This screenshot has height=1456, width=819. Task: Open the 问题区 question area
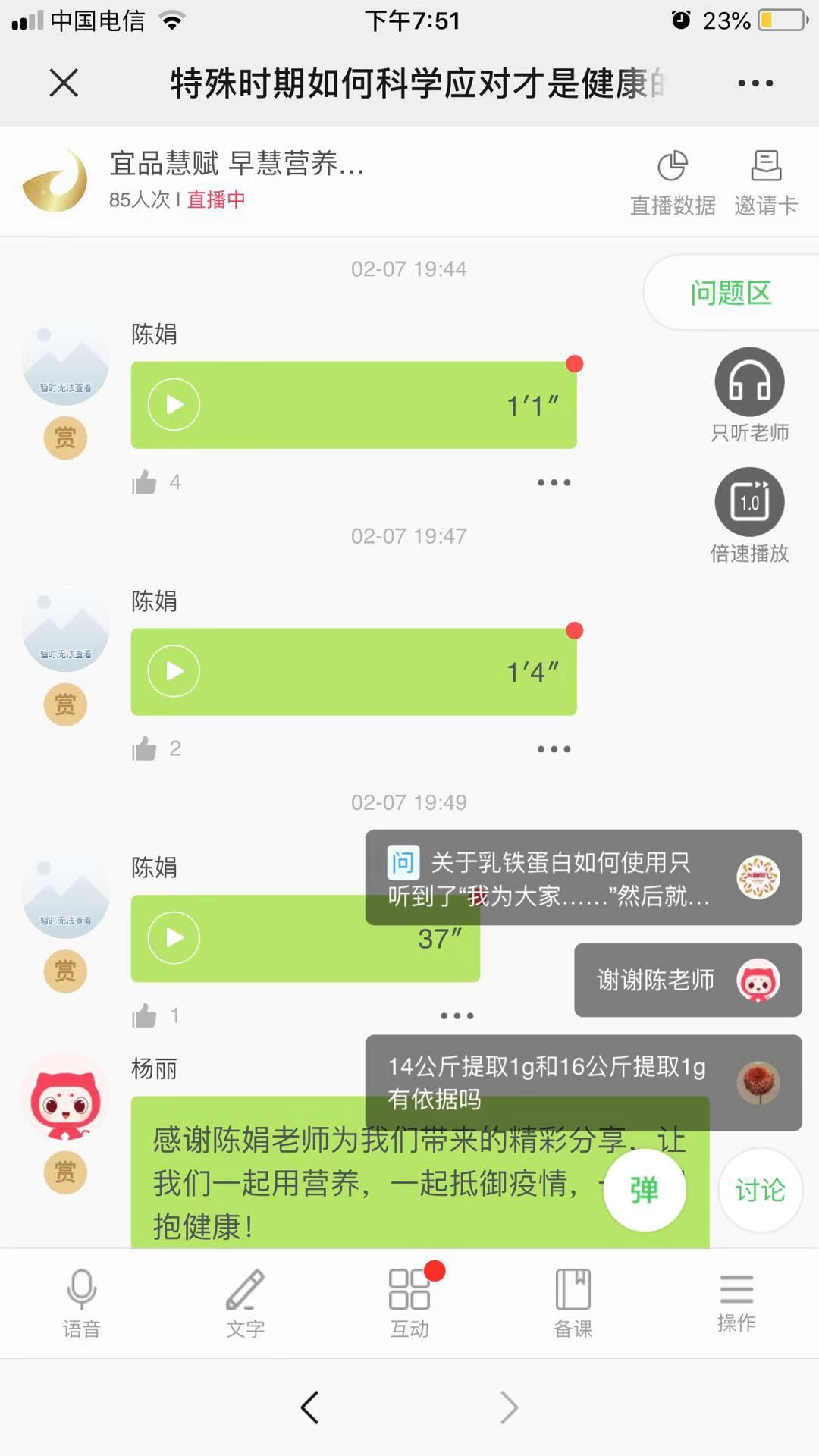pyautogui.click(x=730, y=293)
